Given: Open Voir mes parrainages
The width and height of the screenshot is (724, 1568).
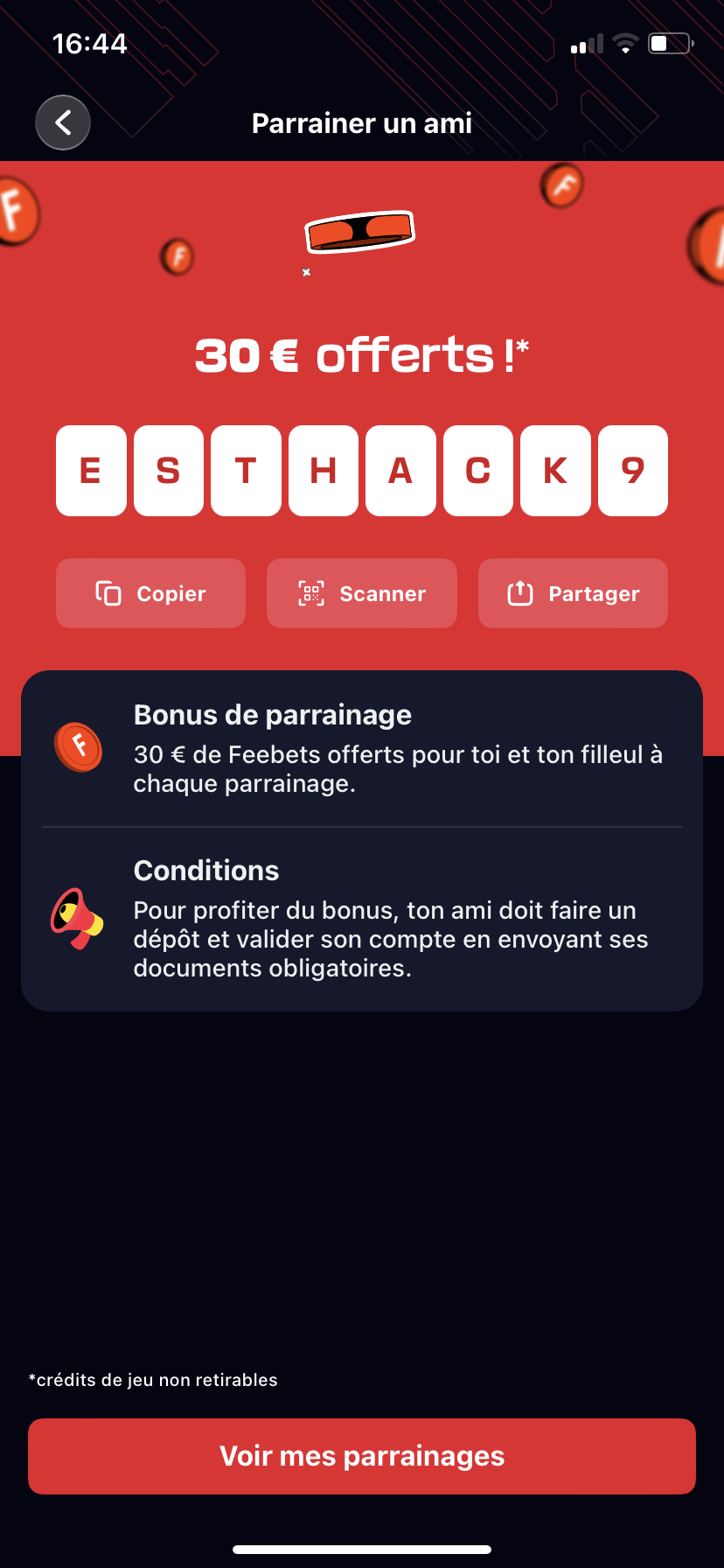Looking at the screenshot, I should coord(362,1456).
